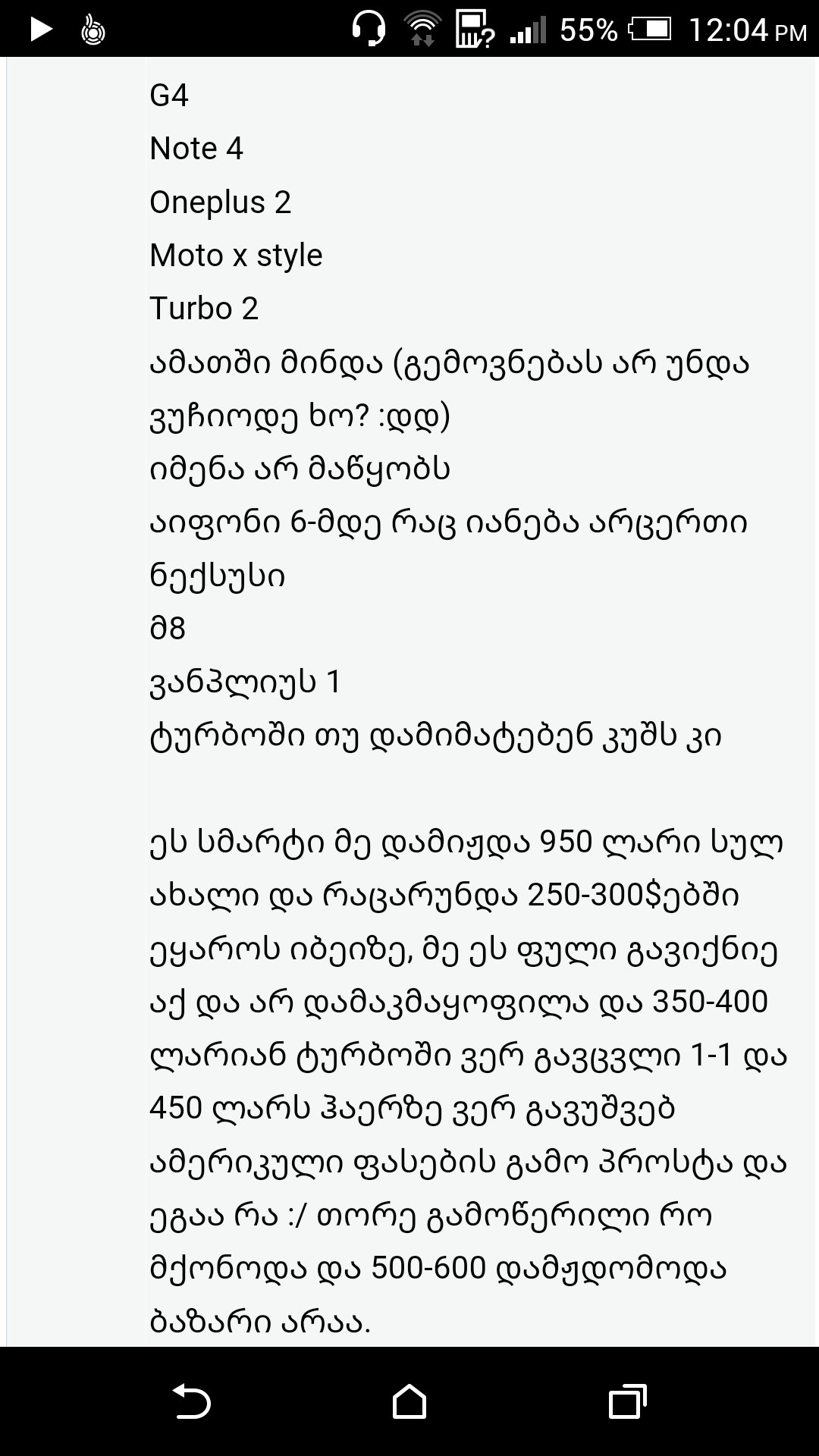The width and height of the screenshot is (819, 1456).
Task: Go back using the system back button
Action: (x=191, y=1400)
